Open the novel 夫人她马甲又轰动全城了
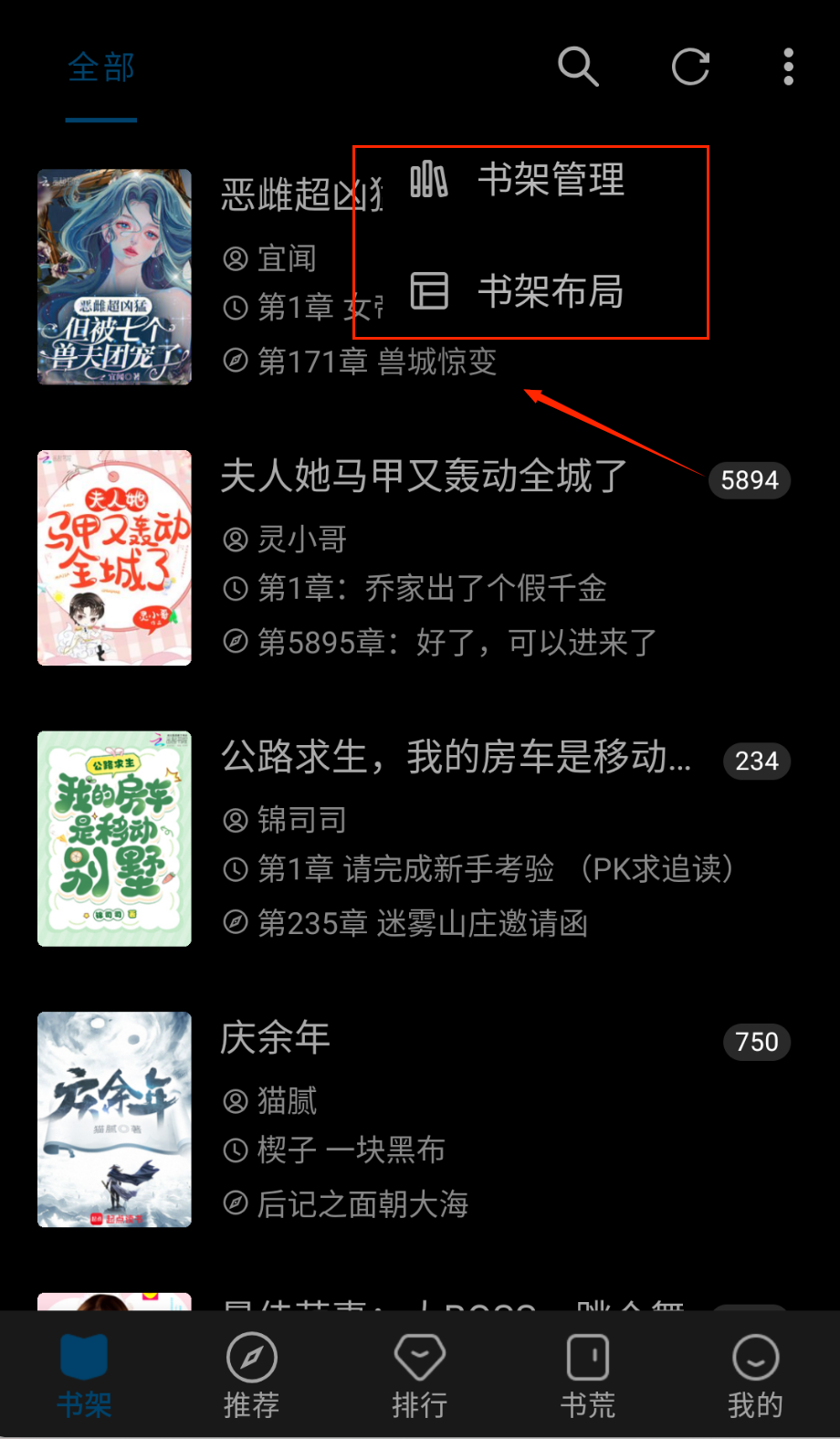This screenshot has width=840, height=1439. tap(425, 478)
